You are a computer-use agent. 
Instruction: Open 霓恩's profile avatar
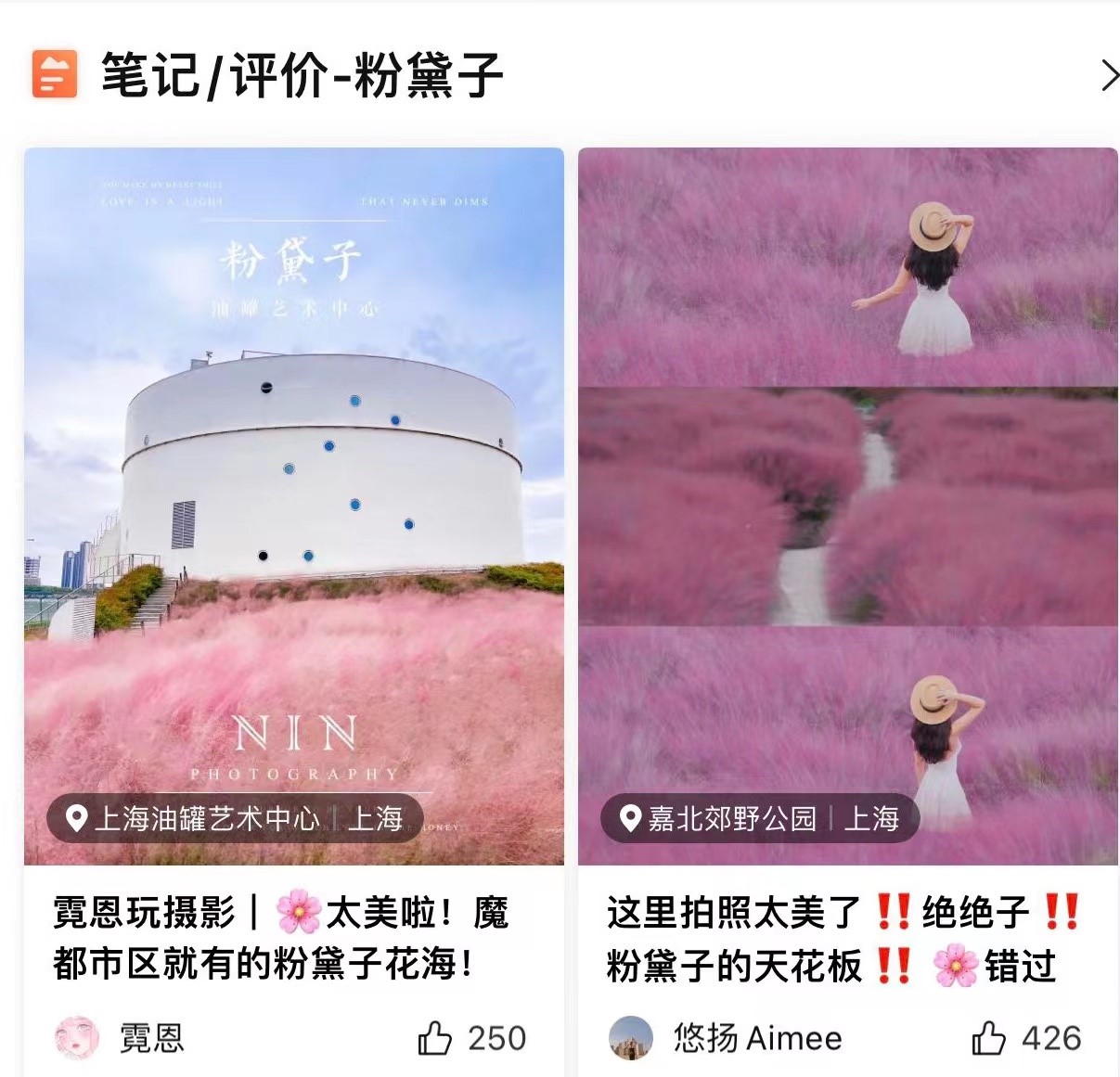(77, 1038)
